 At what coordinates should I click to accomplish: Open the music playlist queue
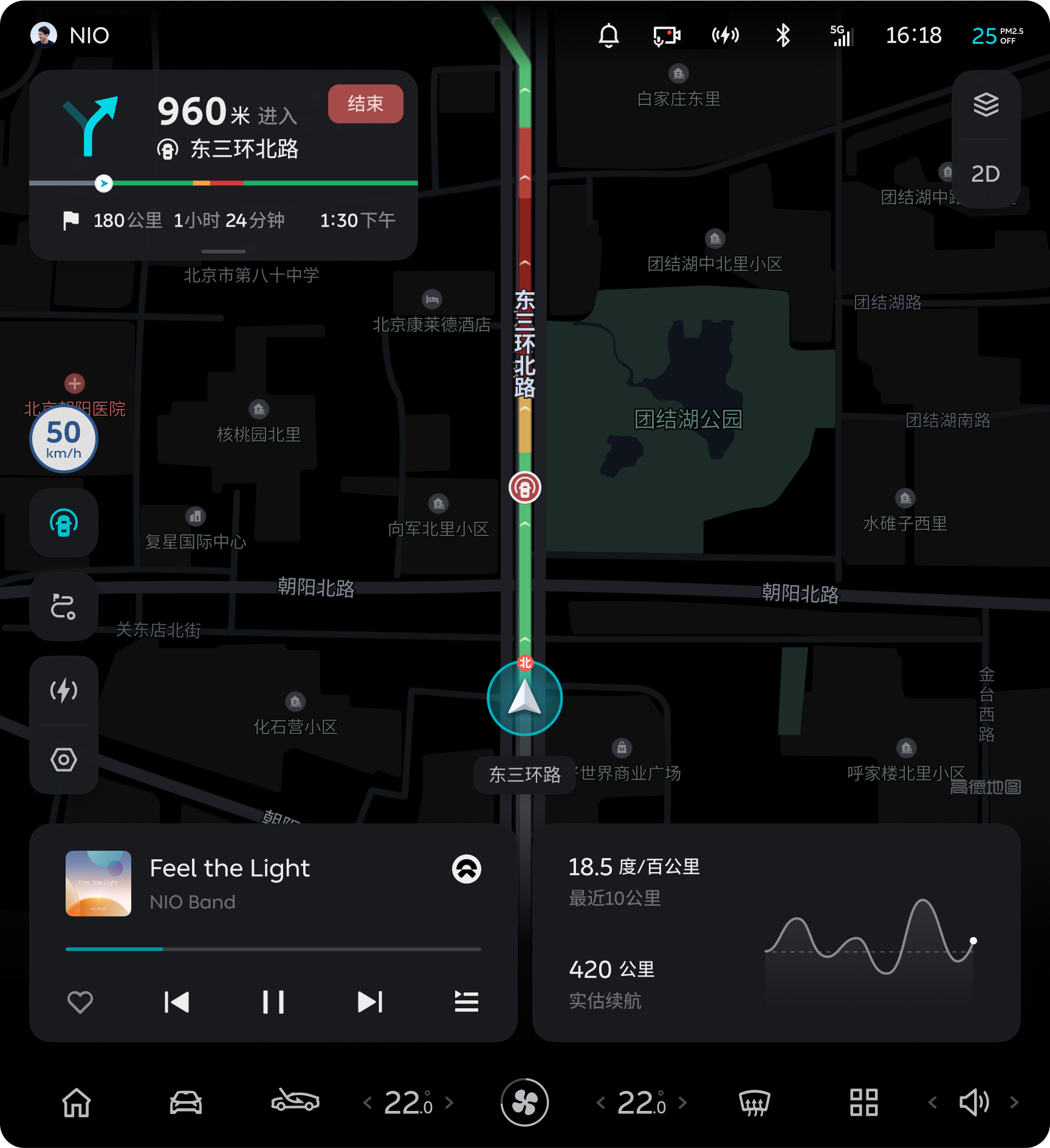[466, 1002]
